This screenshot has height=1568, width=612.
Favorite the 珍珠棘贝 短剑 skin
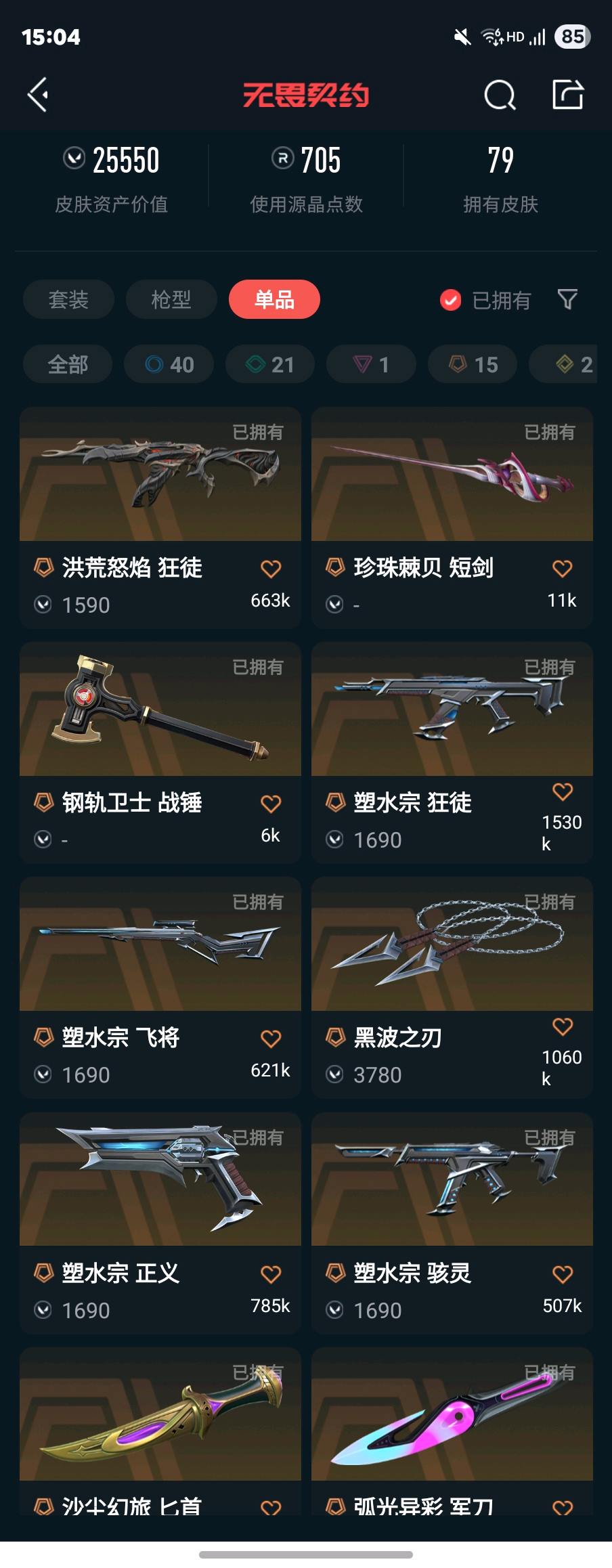click(562, 569)
